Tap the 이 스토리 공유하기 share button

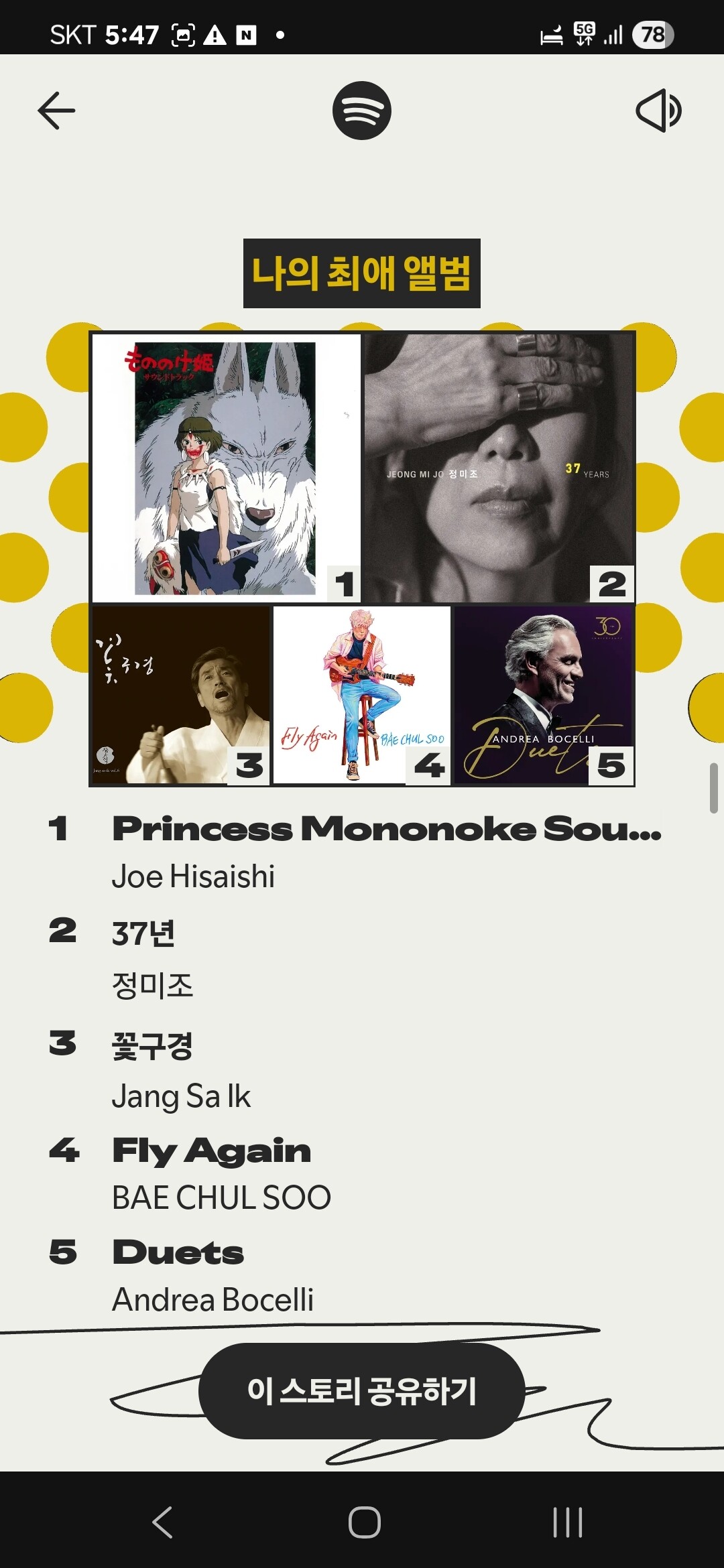(362, 1391)
